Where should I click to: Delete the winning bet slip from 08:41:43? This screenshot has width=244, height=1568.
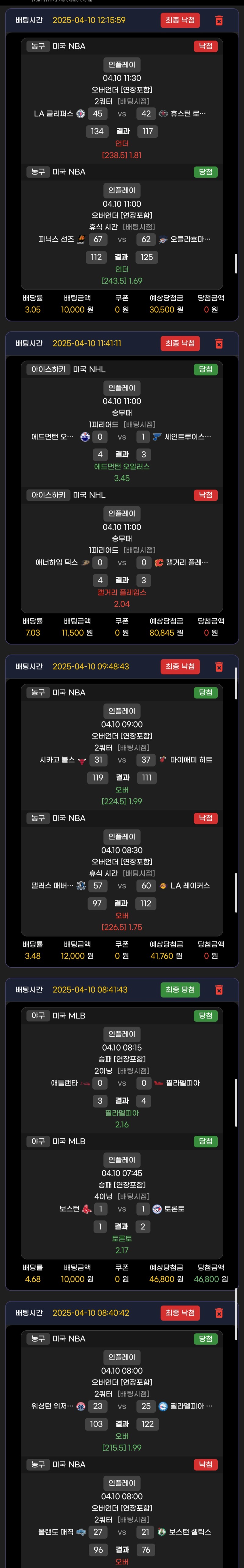pyautogui.click(x=219, y=990)
